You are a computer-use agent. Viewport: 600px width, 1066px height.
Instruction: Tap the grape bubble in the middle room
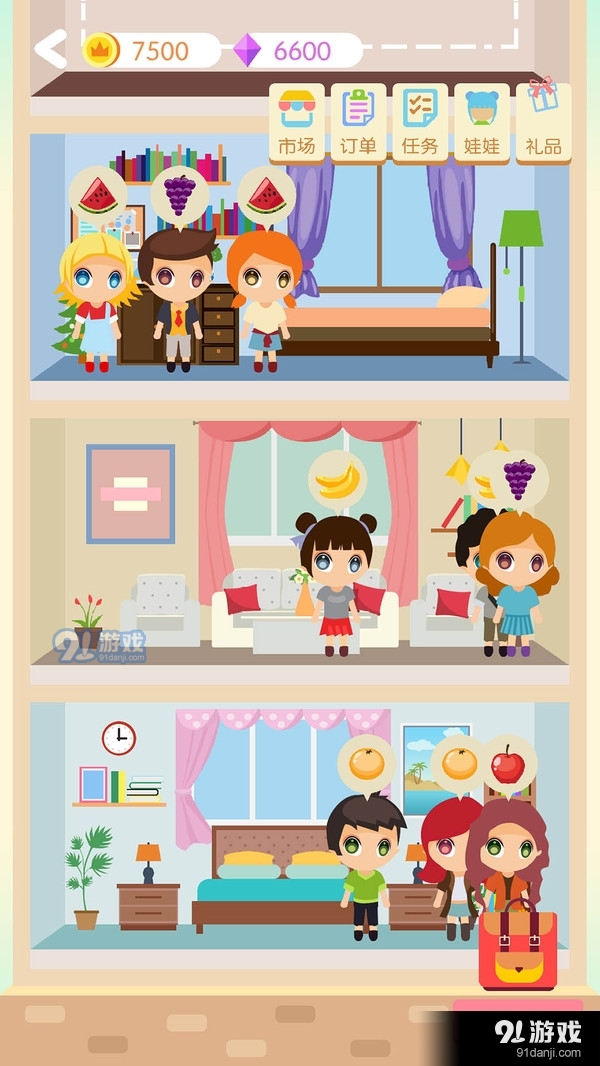[518, 478]
